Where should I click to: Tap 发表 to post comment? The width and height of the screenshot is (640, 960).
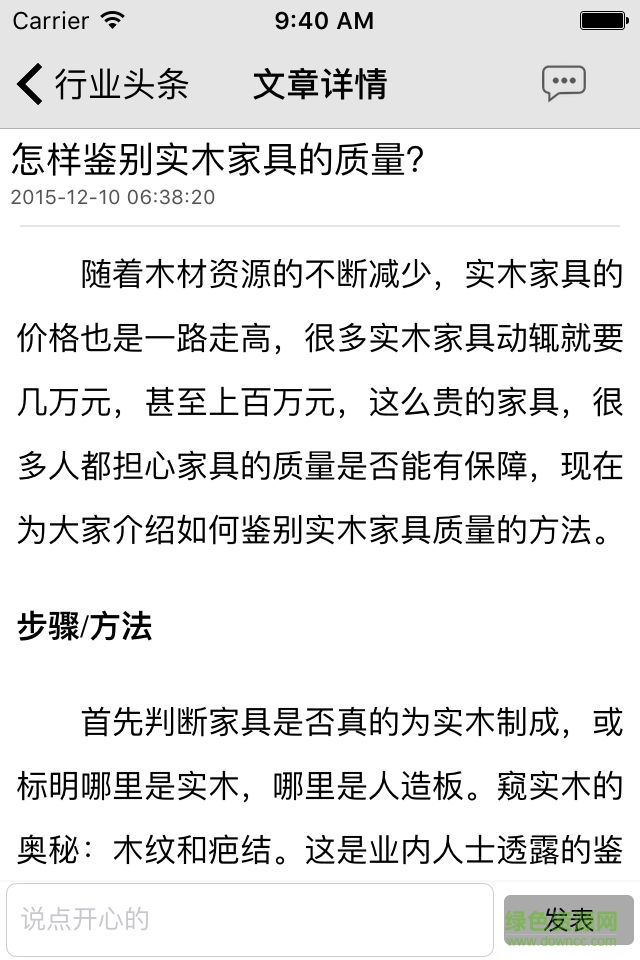(569, 919)
